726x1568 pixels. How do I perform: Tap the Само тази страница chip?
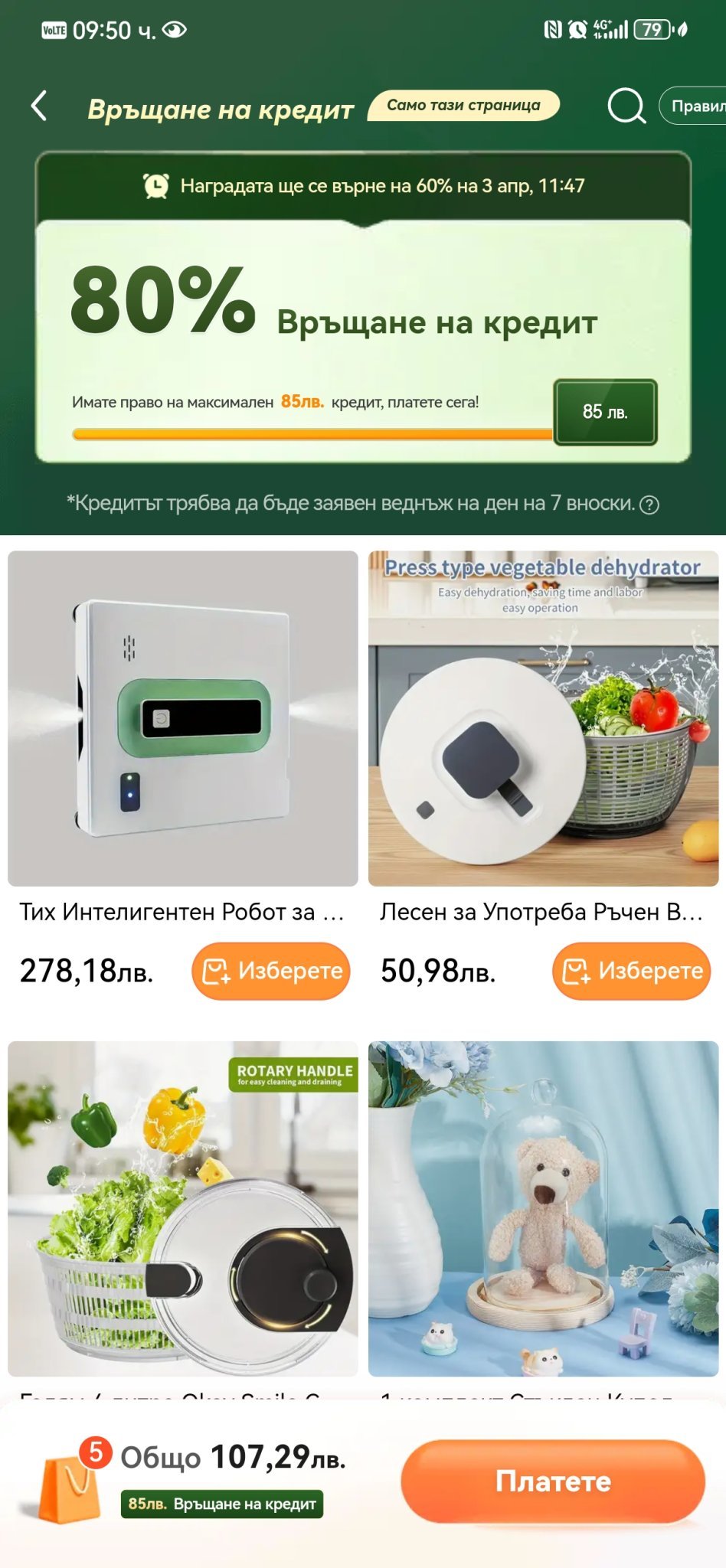tap(463, 106)
